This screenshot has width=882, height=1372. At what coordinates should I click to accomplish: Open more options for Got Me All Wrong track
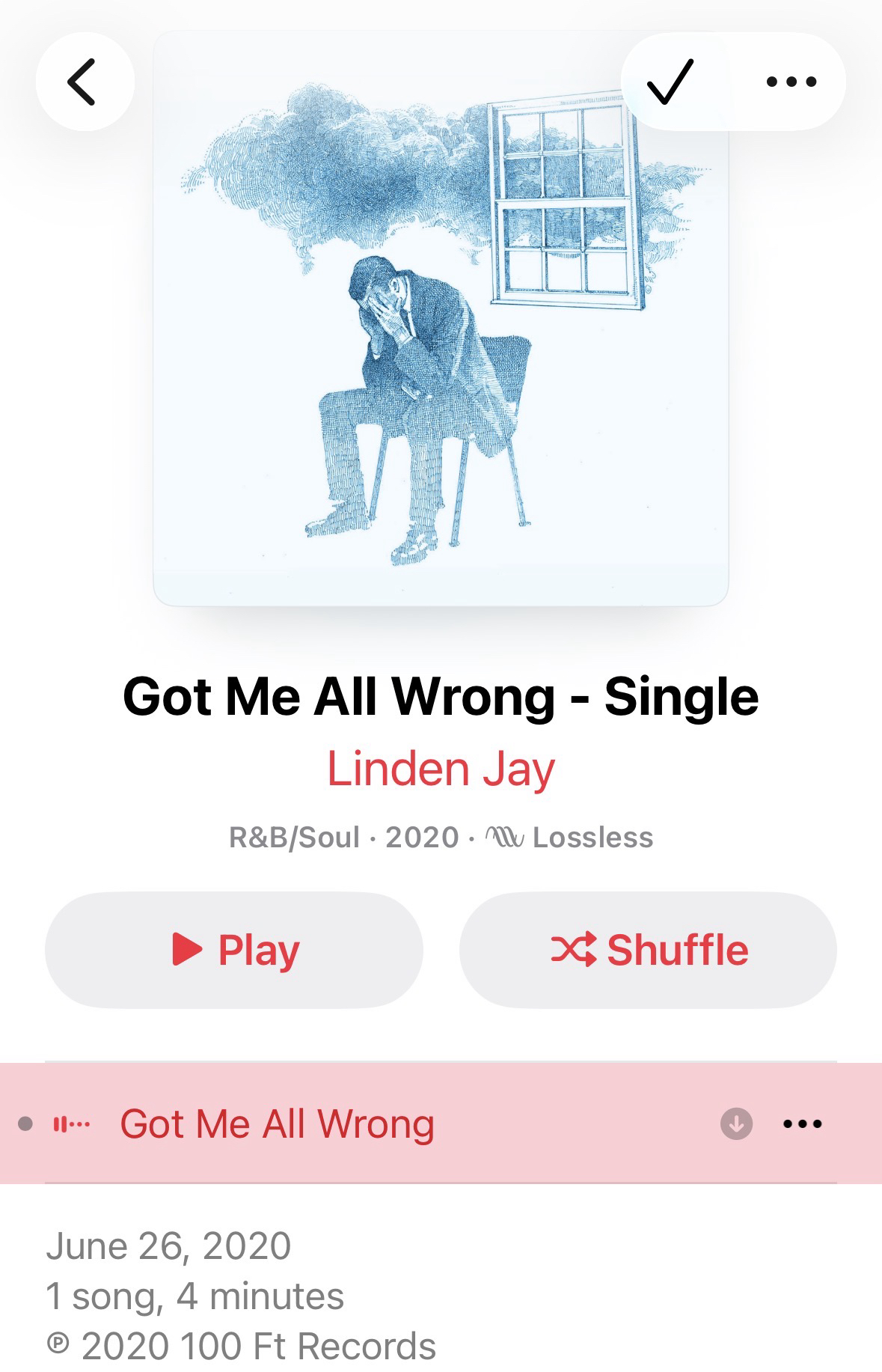point(802,1123)
